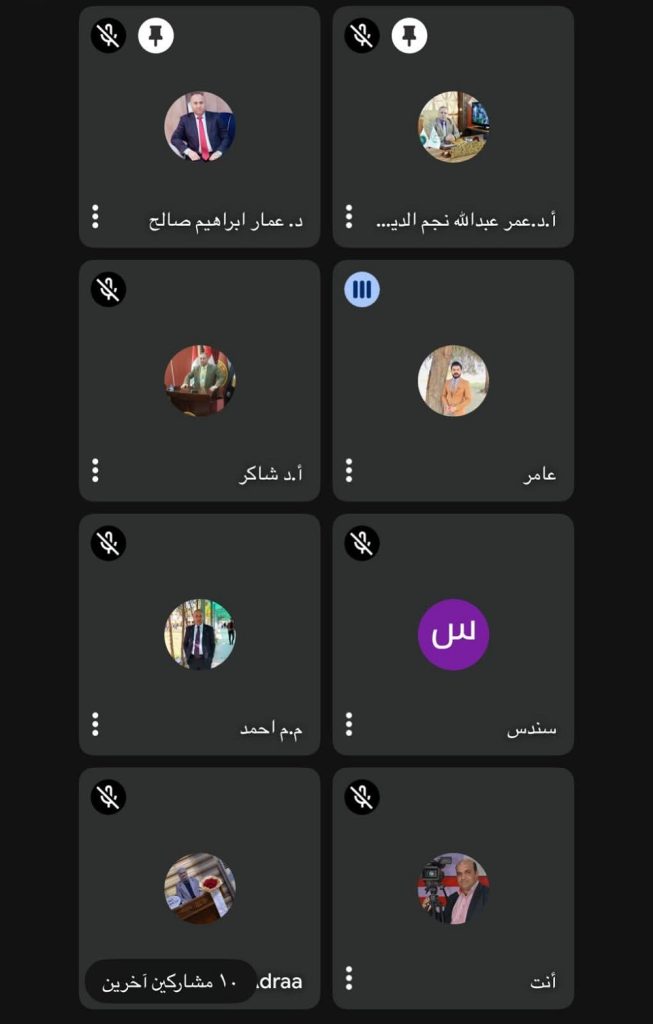
Task: Unpin د. عمار ابراهيم صالح's tile
Action: (155, 36)
